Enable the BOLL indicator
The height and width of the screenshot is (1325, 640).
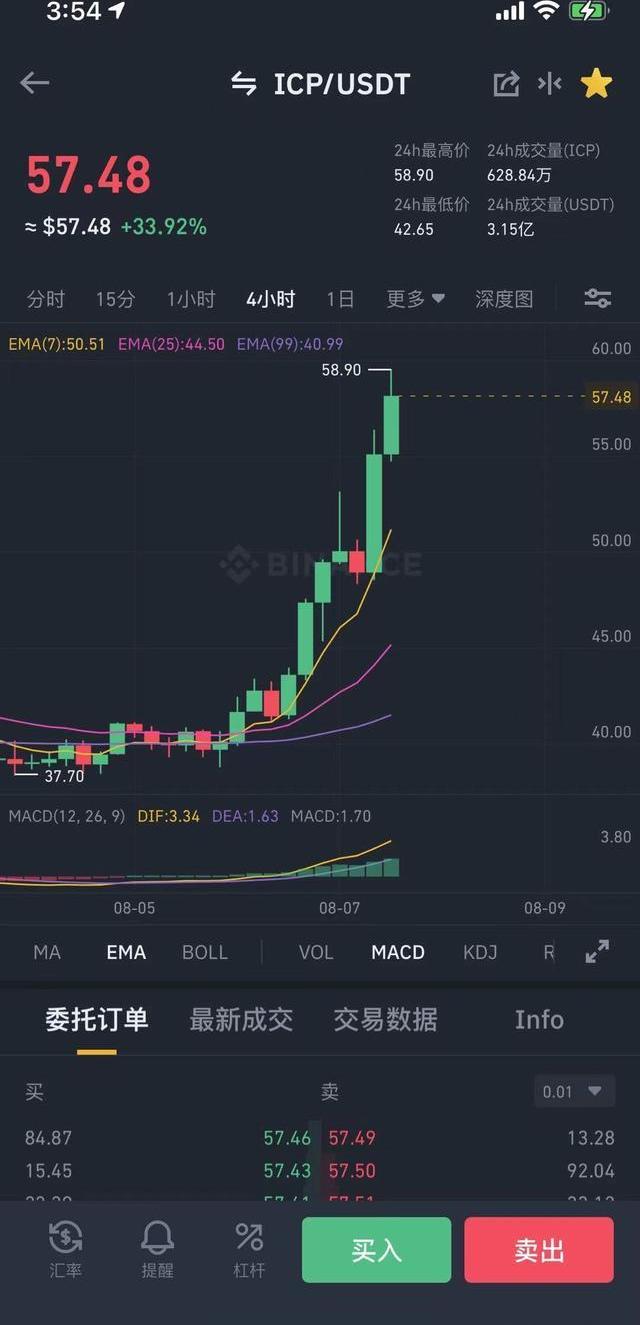pyautogui.click(x=205, y=952)
